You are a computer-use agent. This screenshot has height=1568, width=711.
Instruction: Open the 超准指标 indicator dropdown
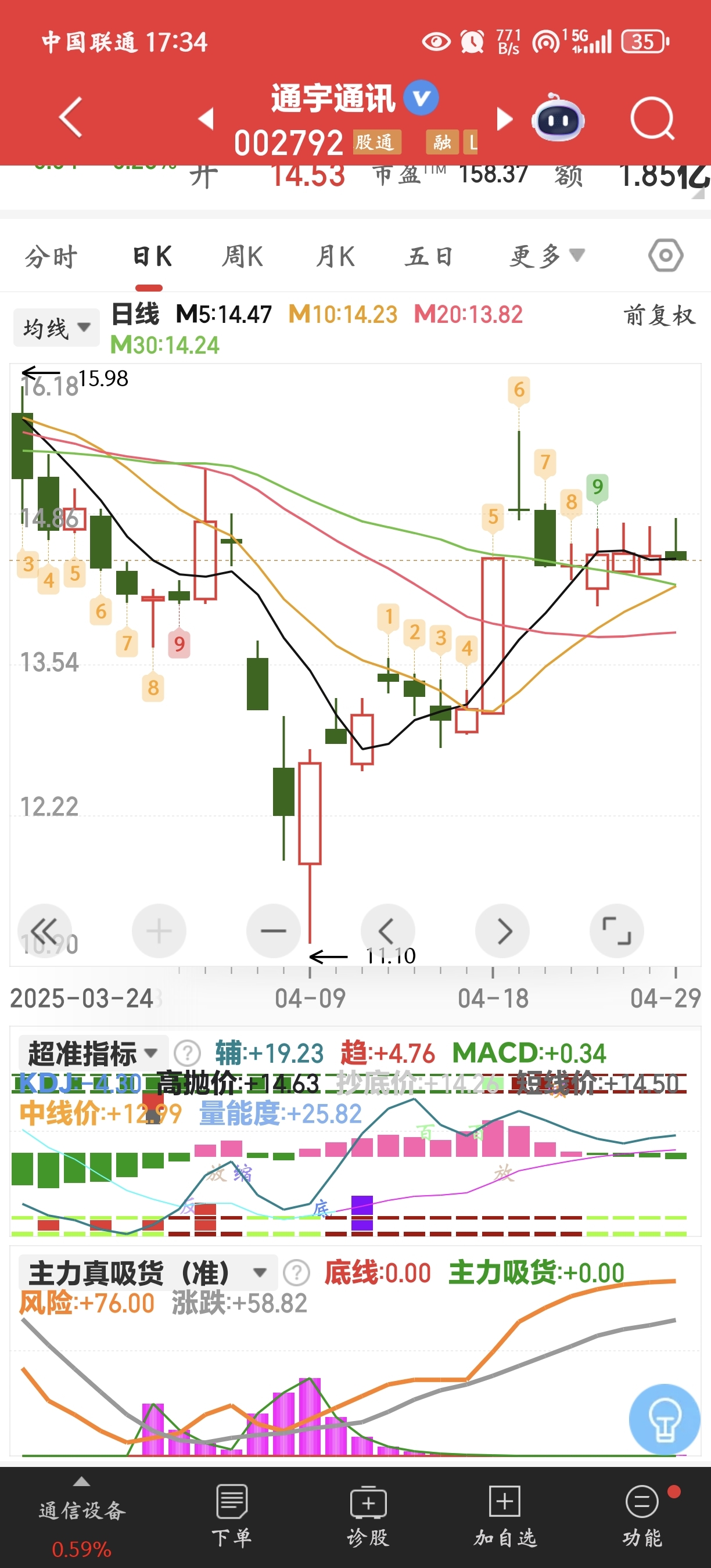coord(94,1053)
